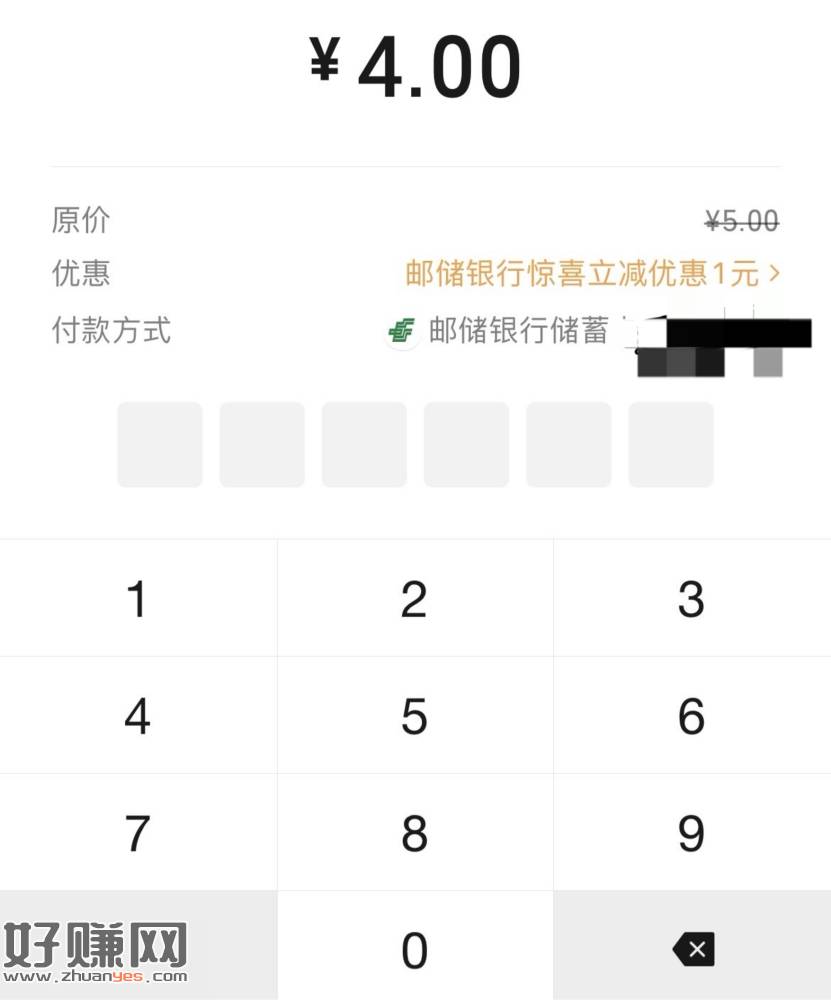This screenshot has width=831, height=1000.
Task: Enter digit 0 on the keypad
Action: click(414, 949)
